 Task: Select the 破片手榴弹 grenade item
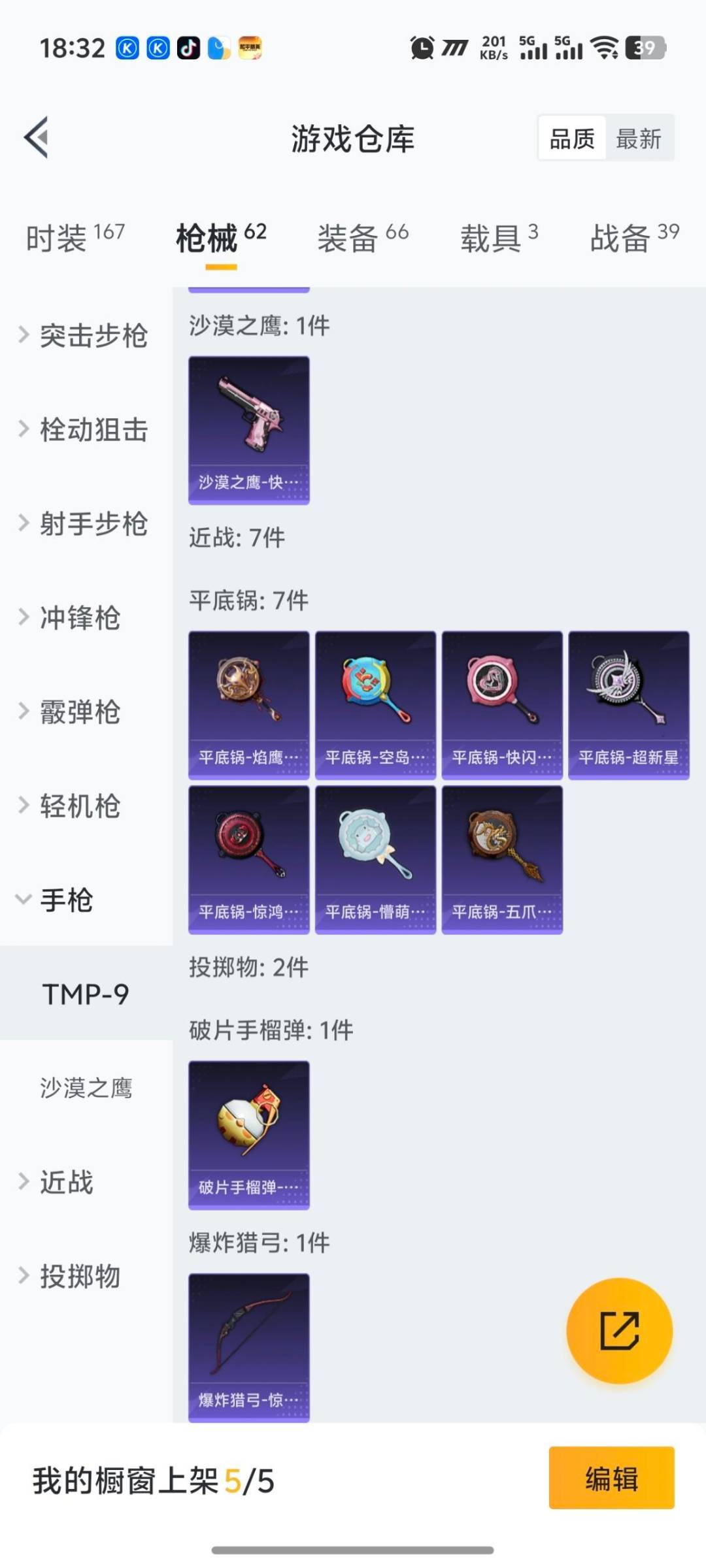pos(248,1127)
